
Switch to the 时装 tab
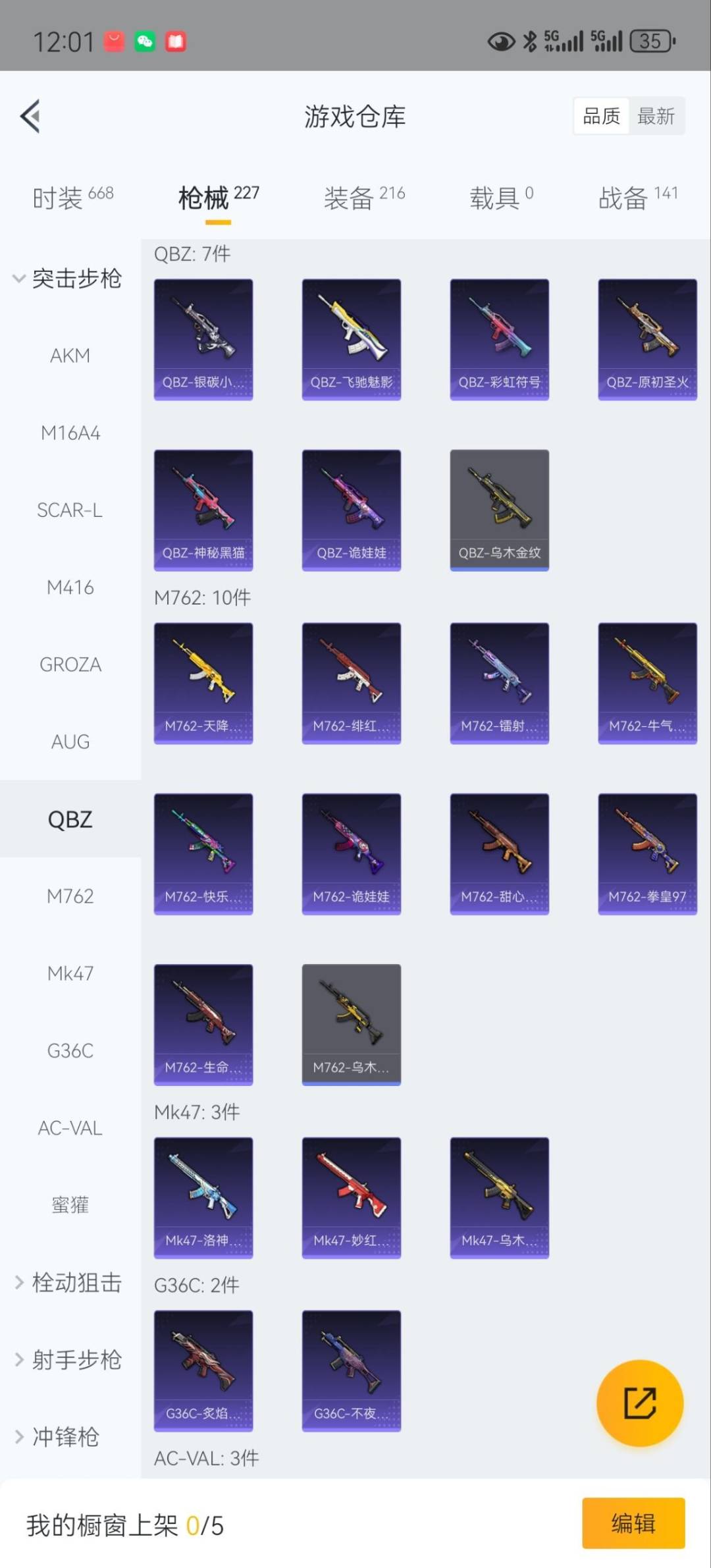72,197
